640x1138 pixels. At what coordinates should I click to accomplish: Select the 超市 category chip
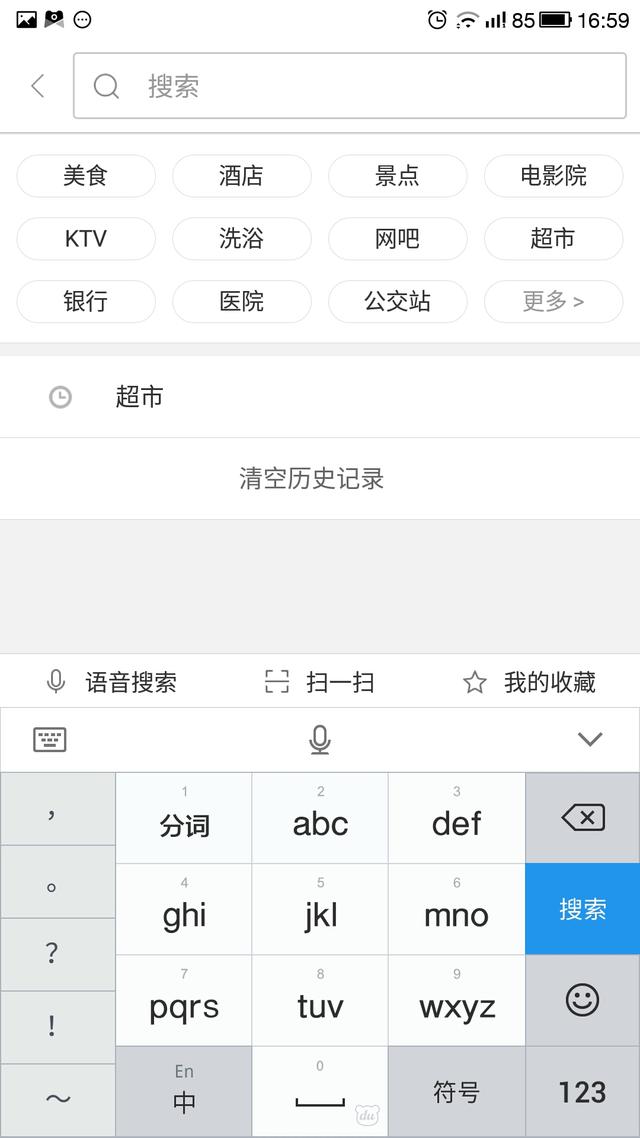(x=553, y=239)
